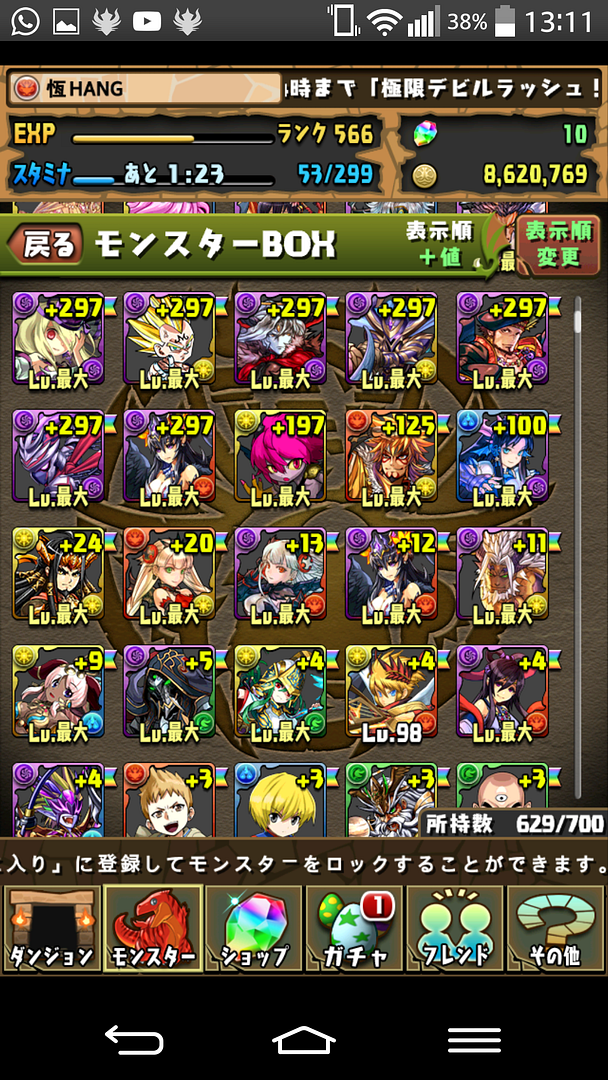Open the ショップ tab
This screenshot has width=608, height=1080.
click(x=253, y=929)
